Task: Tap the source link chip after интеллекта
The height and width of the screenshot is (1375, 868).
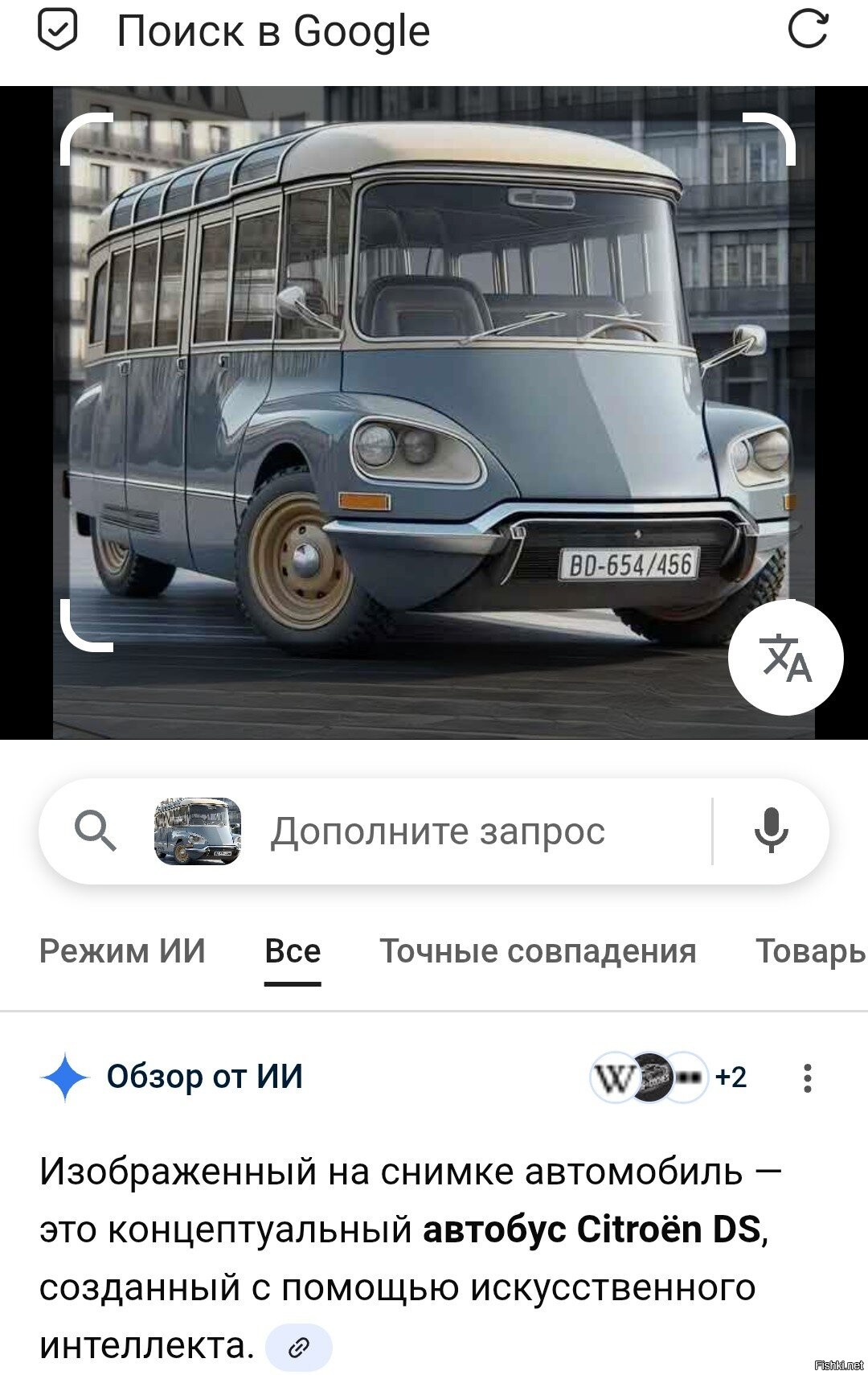Action: [x=299, y=1347]
